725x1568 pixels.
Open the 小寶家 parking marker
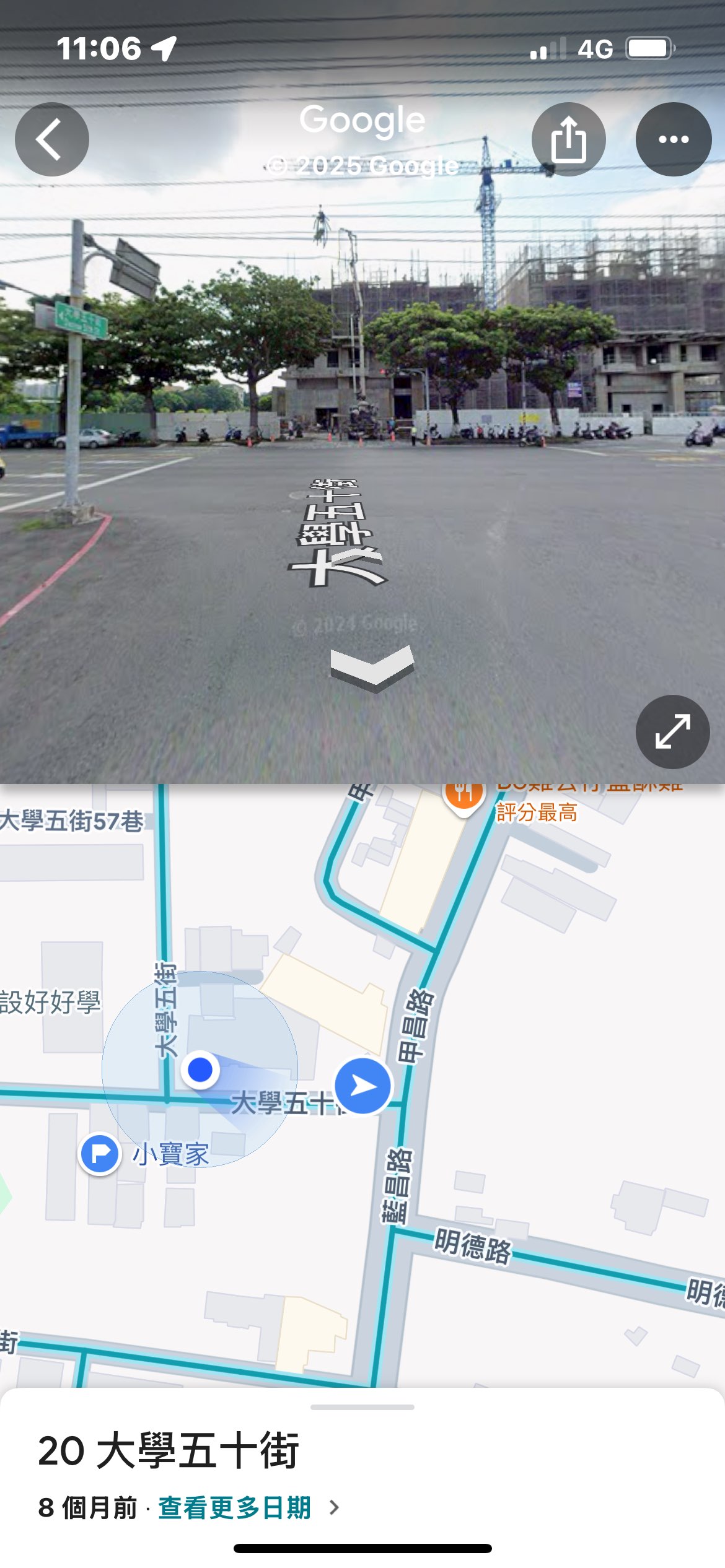click(100, 1153)
